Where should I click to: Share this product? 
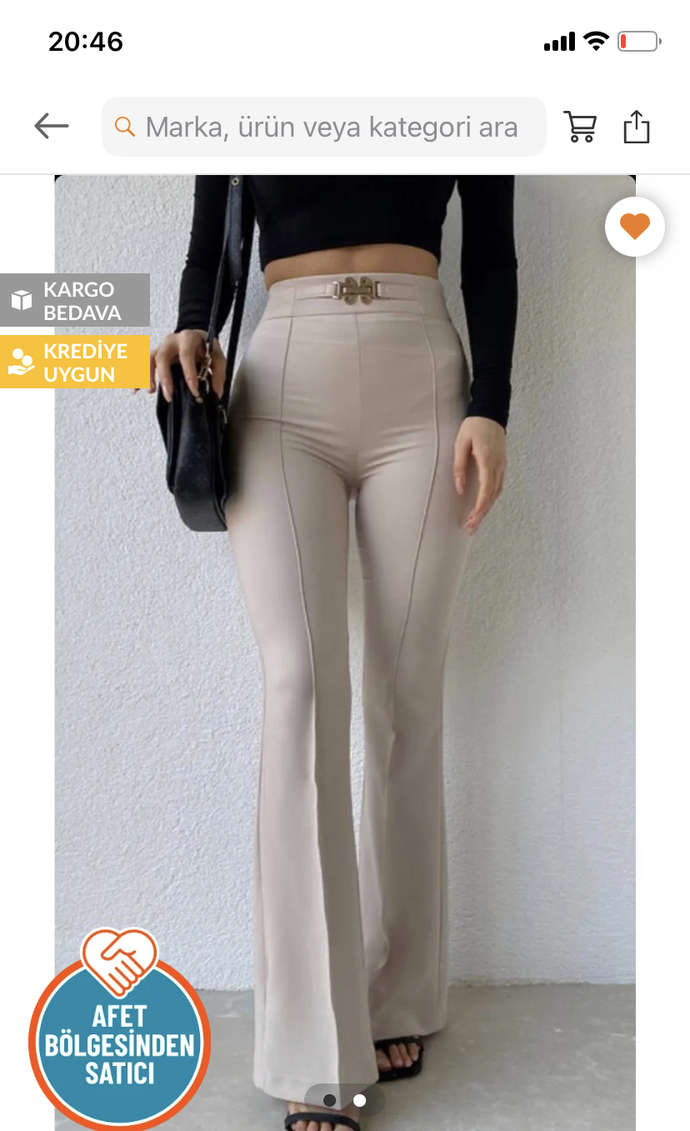coord(636,126)
